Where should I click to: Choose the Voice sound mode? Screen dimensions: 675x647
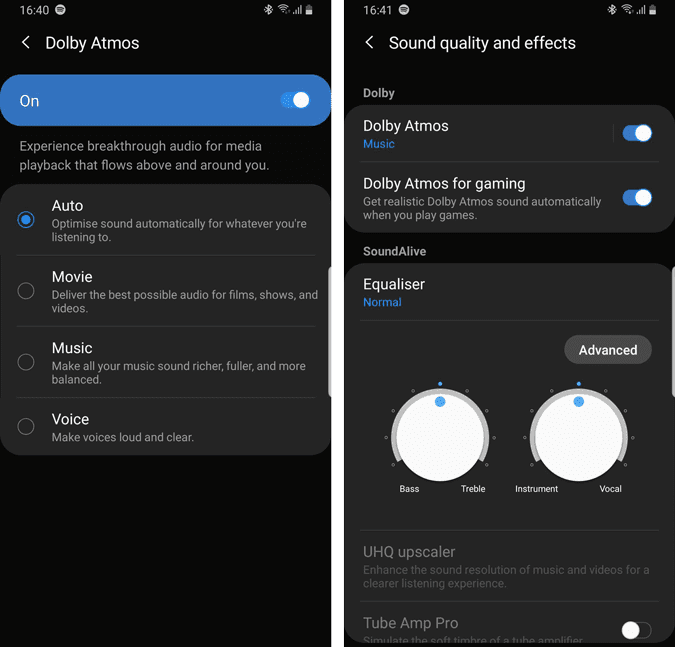pyautogui.click(x=166, y=427)
